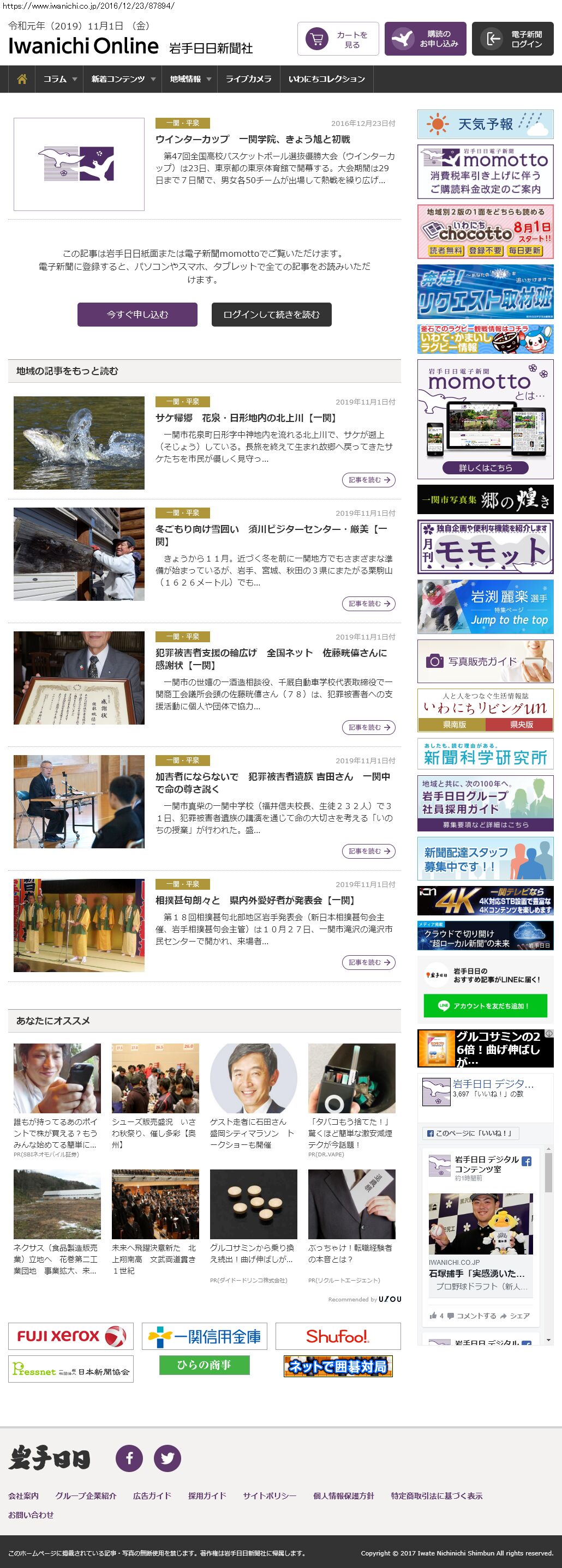Open the 天気予報 weather banner
The width and height of the screenshot is (562, 1568).
(x=485, y=124)
